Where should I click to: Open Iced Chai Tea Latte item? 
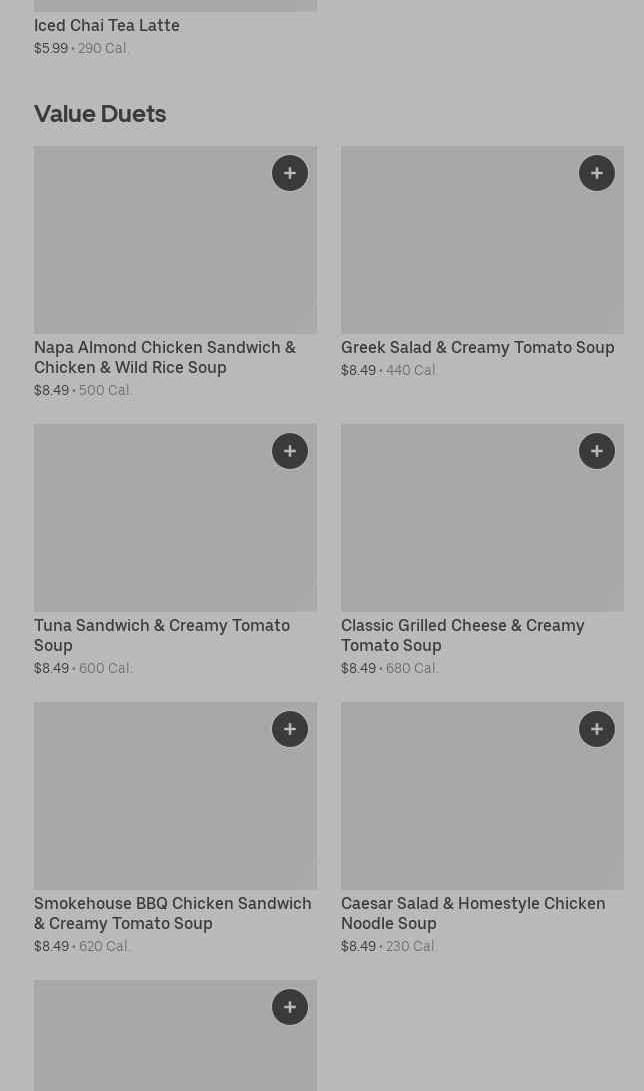point(107,26)
